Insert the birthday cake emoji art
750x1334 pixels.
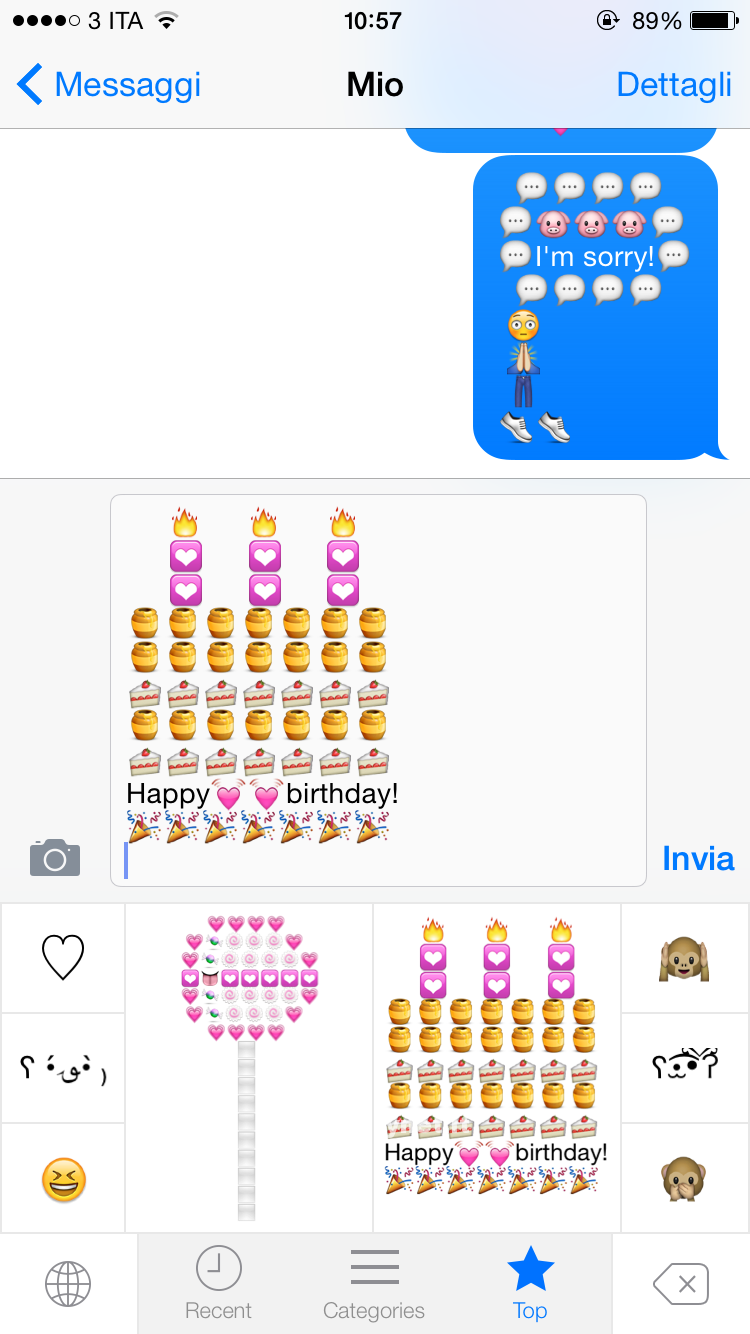(x=496, y=1067)
